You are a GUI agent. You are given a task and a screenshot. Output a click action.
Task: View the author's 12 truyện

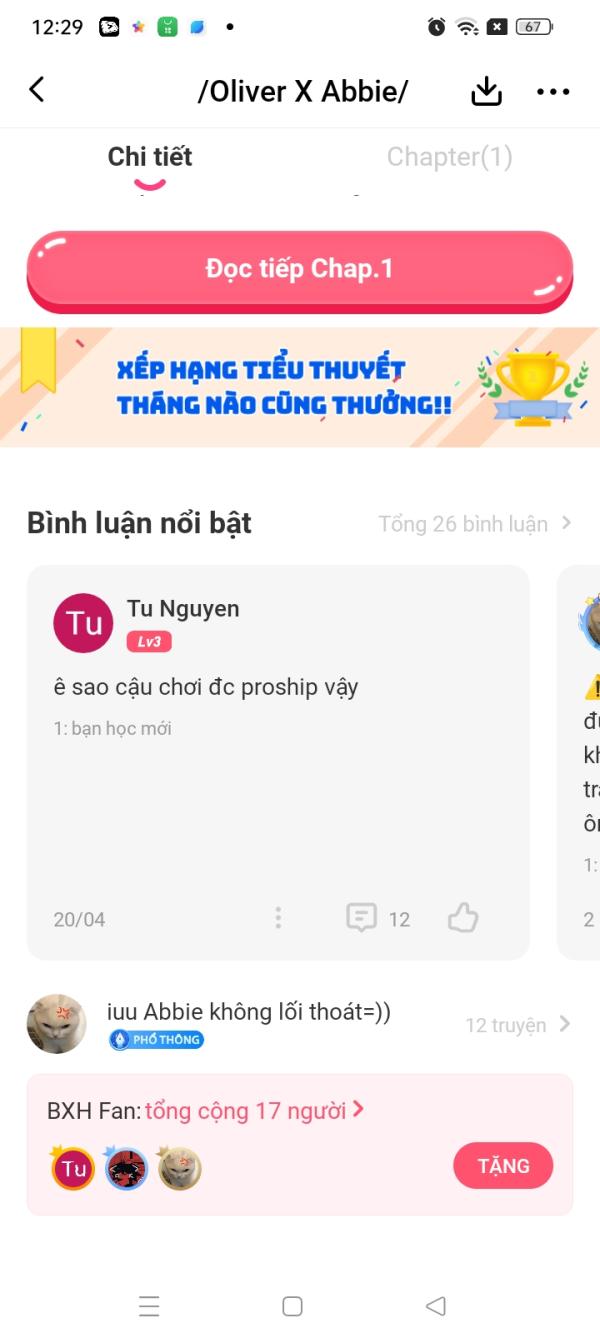(x=518, y=1025)
